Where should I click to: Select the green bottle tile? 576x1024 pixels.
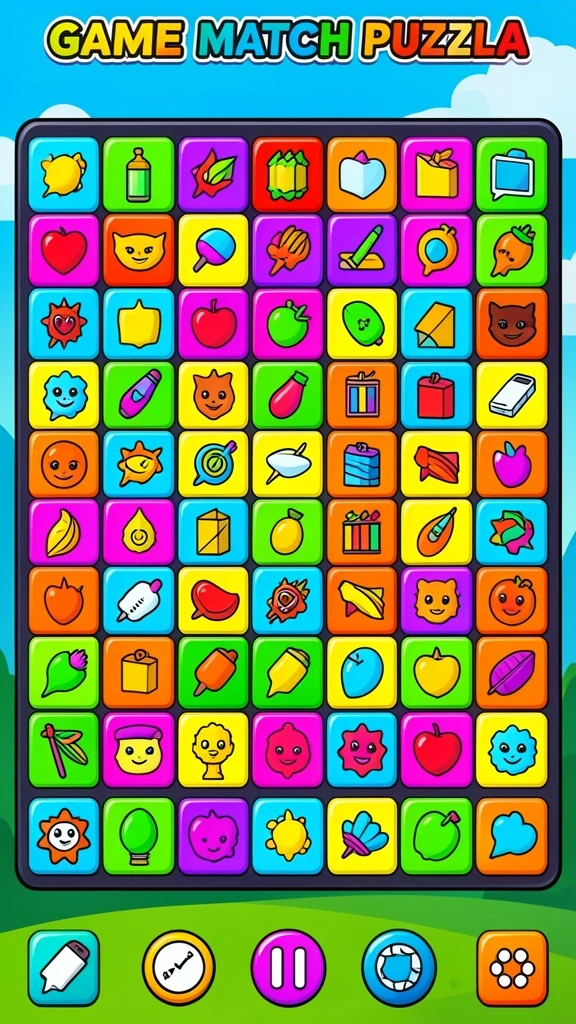[138, 174]
